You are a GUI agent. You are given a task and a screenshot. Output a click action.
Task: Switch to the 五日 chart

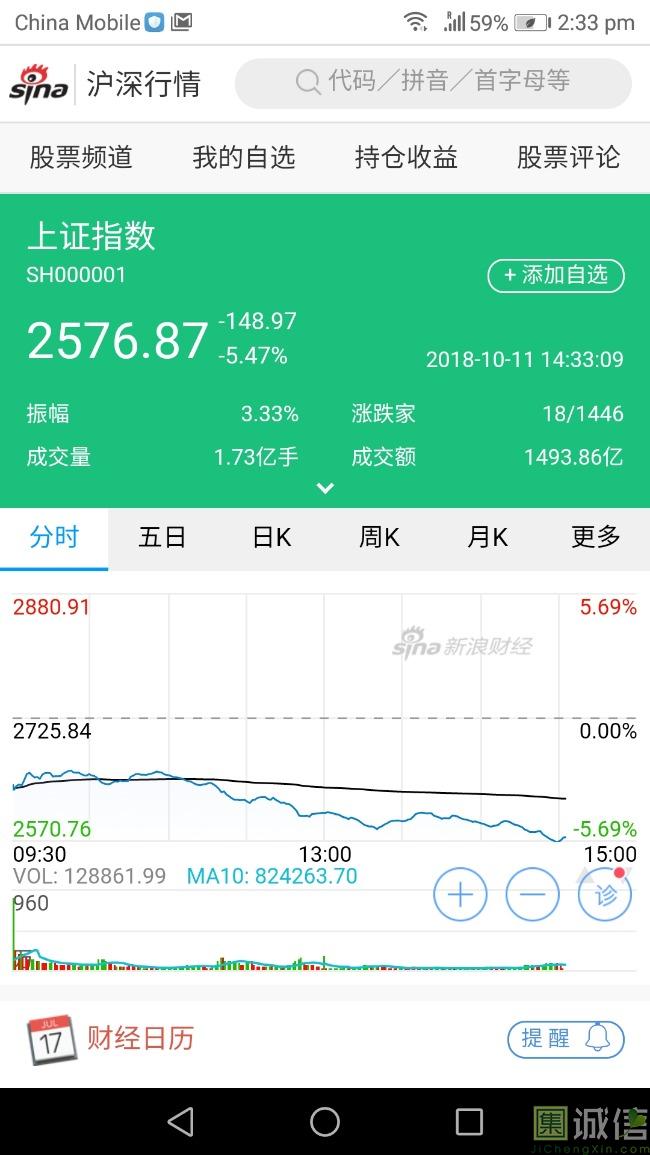coord(162,537)
